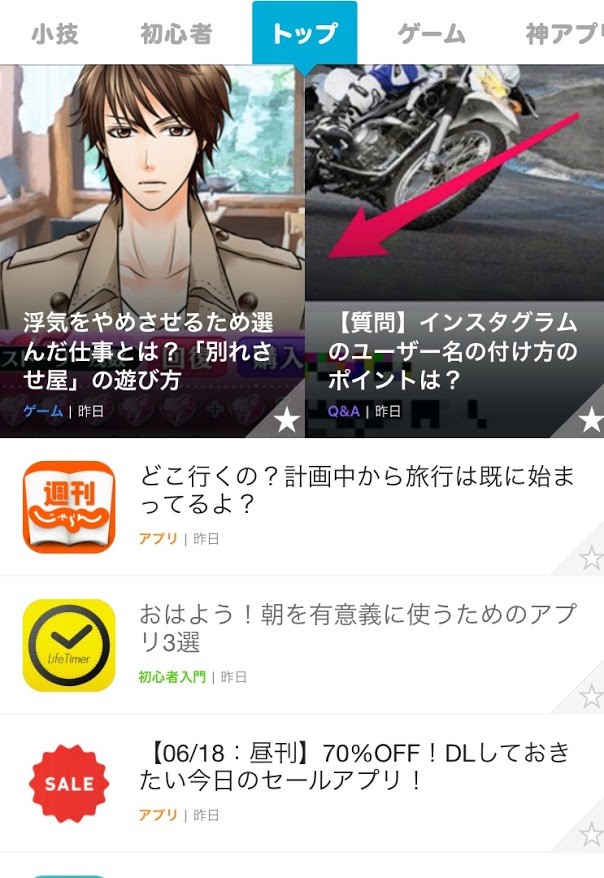Star the 70%OFF セールアプリ article
Image resolution: width=604 pixels, height=878 pixels.
(591, 834)
